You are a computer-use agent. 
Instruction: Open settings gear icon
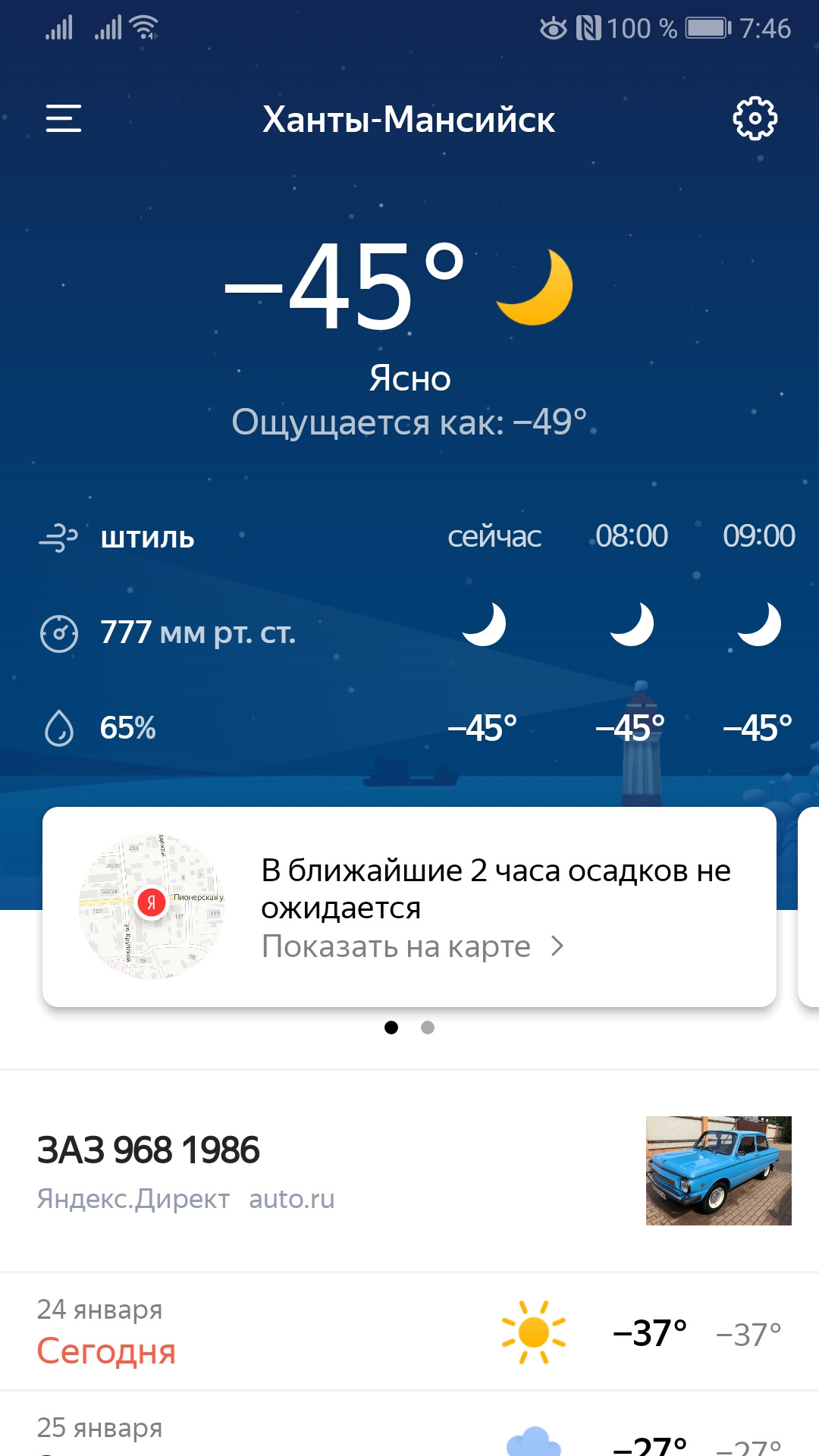(755, 118)
